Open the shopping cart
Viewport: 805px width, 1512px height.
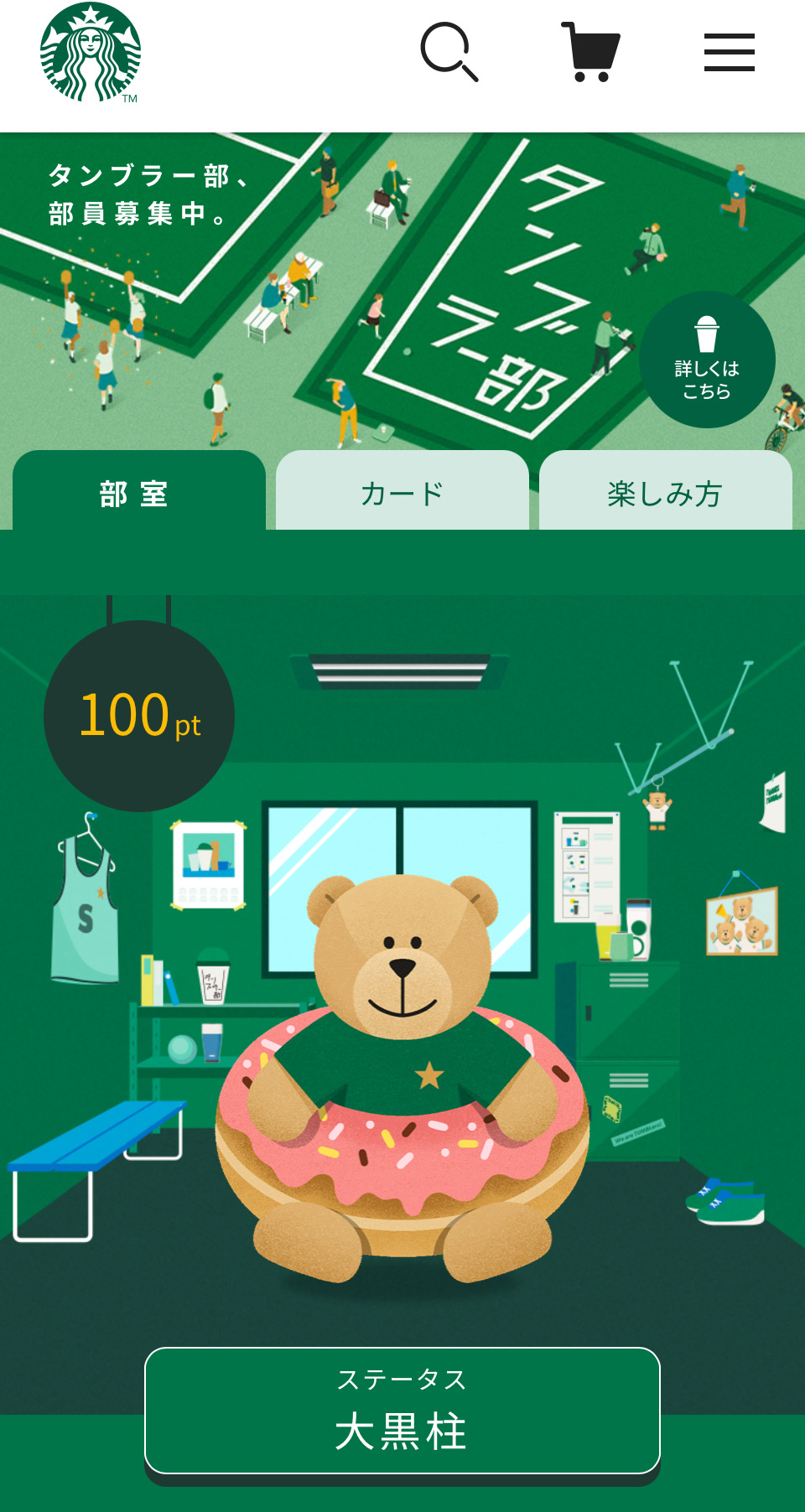(591, 52)
